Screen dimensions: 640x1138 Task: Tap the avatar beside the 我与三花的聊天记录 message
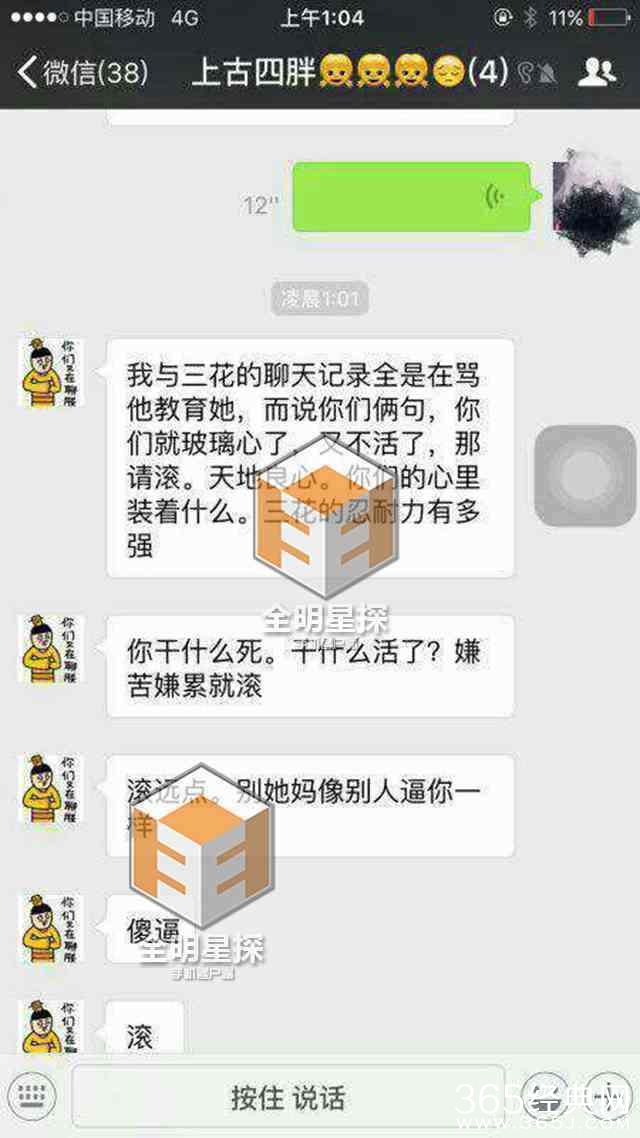pos(51,372)
